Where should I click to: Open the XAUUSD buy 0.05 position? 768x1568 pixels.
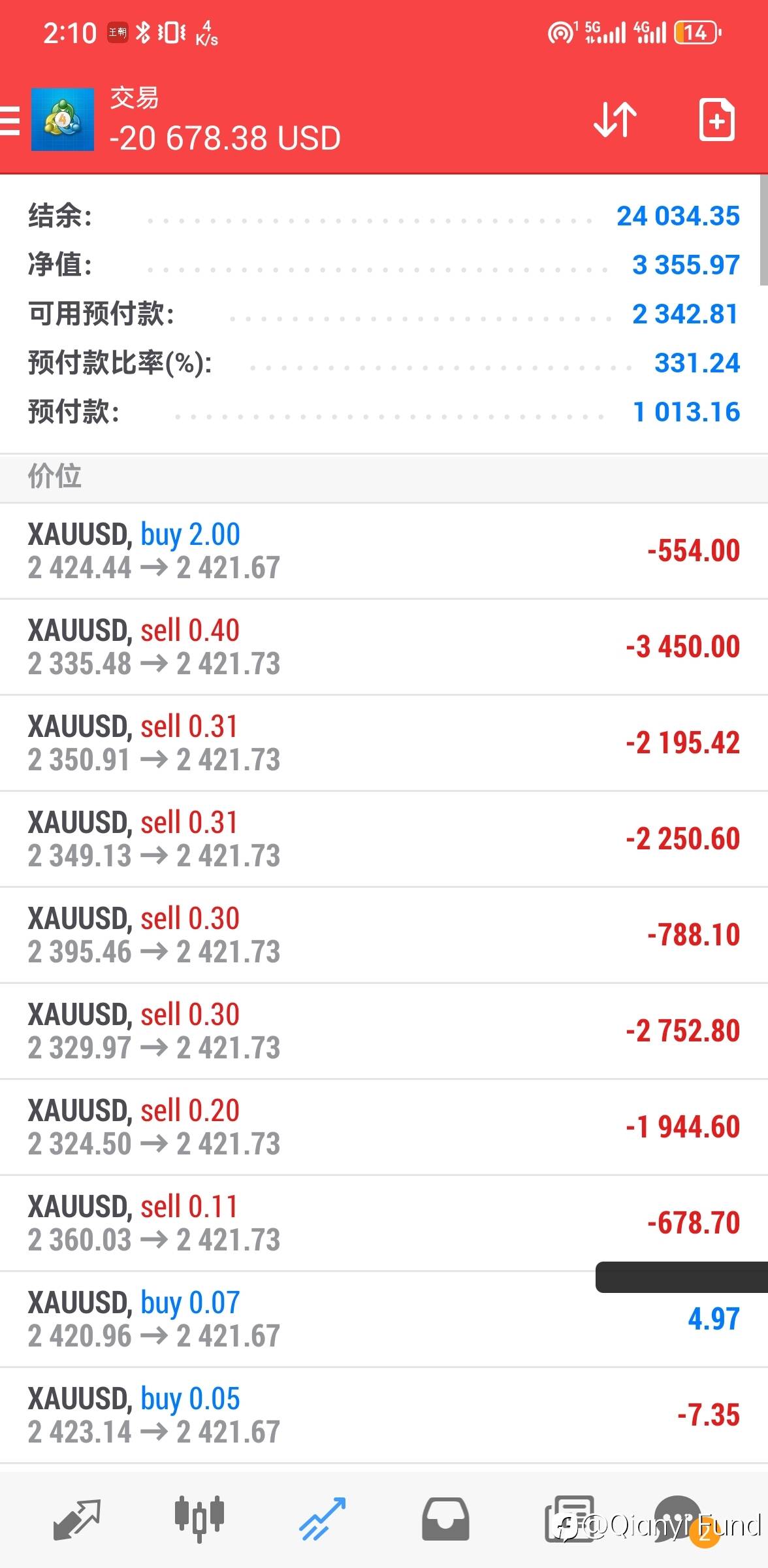pyautogui.click(x=384, y=1415)
